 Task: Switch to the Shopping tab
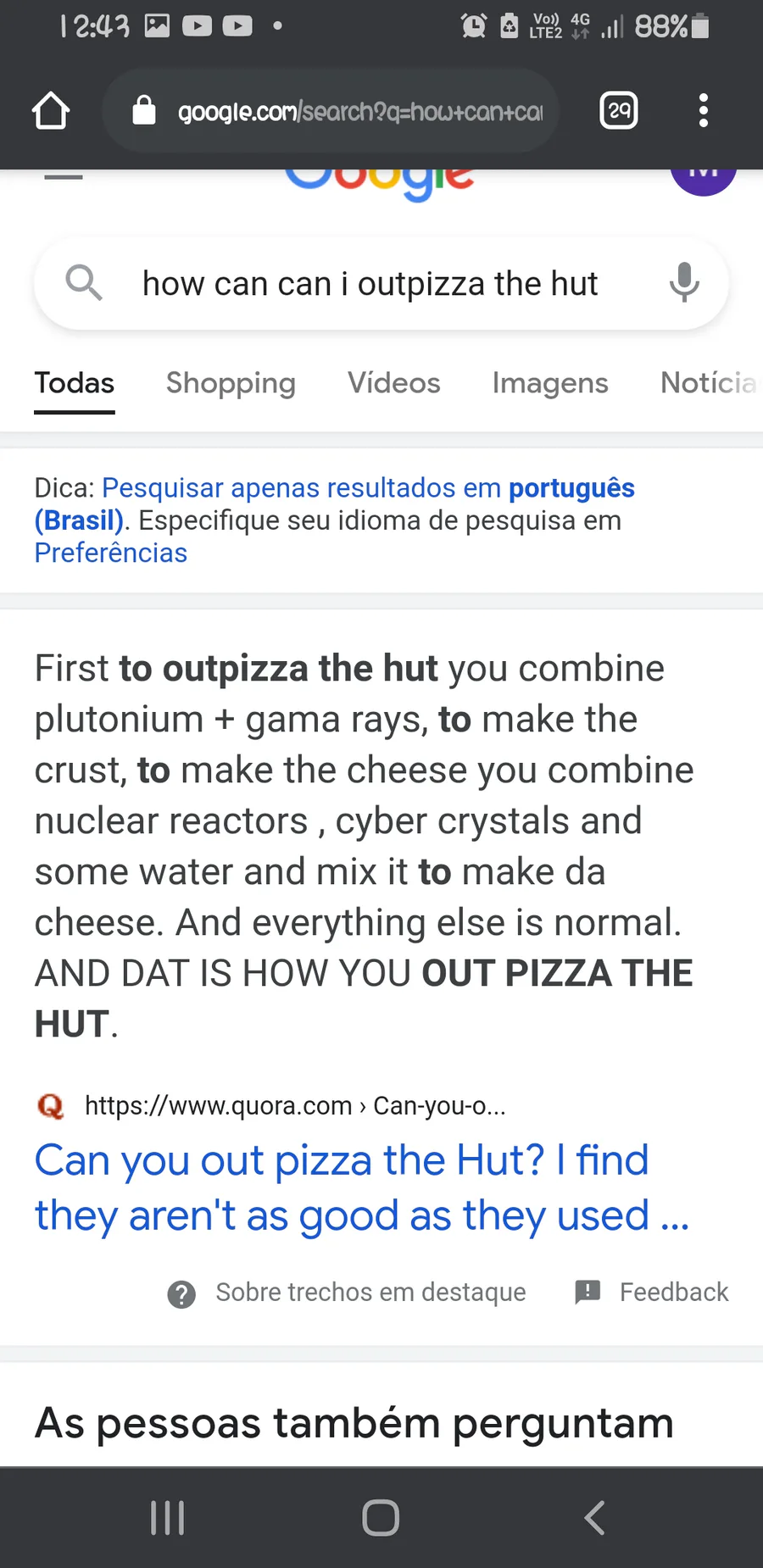tap(231, 383)
